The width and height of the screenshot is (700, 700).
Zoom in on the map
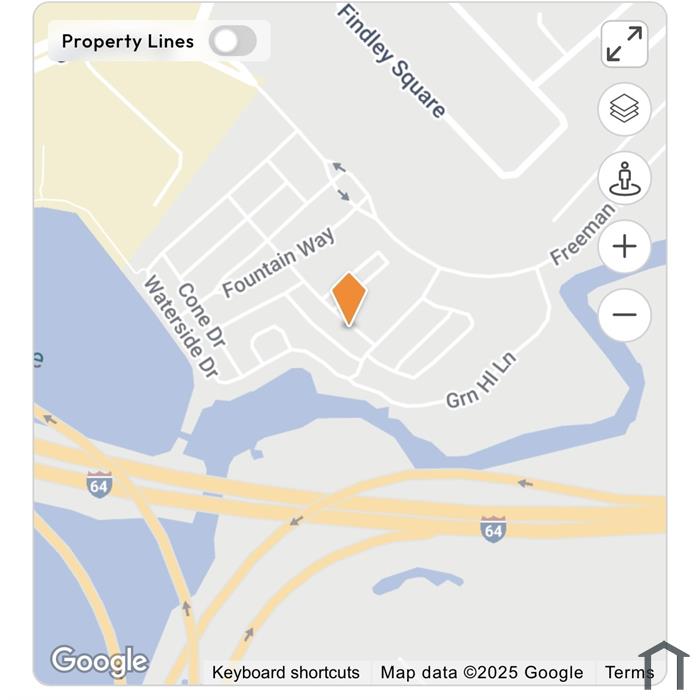pyautogui.click(x=624, y=247)
